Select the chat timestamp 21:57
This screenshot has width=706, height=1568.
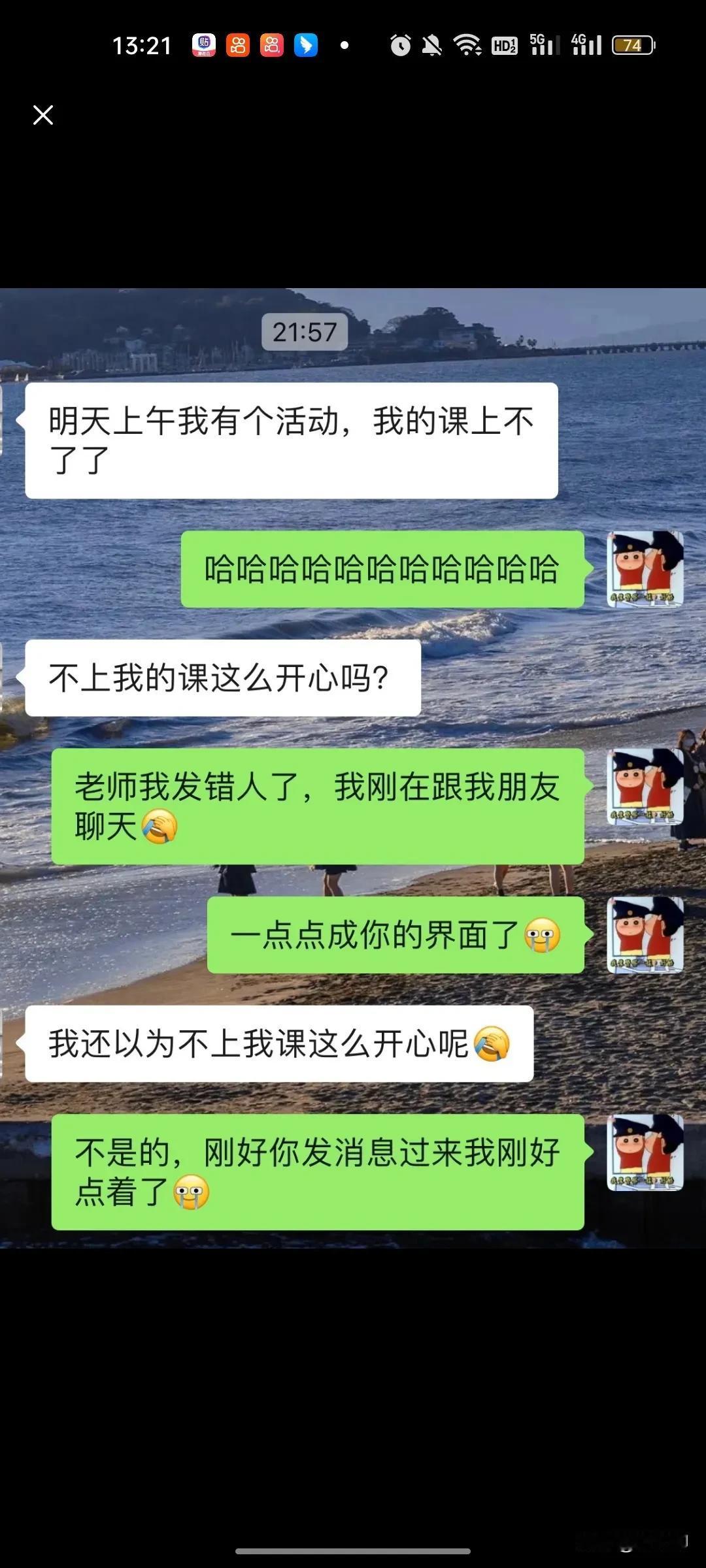coord(305,331)
